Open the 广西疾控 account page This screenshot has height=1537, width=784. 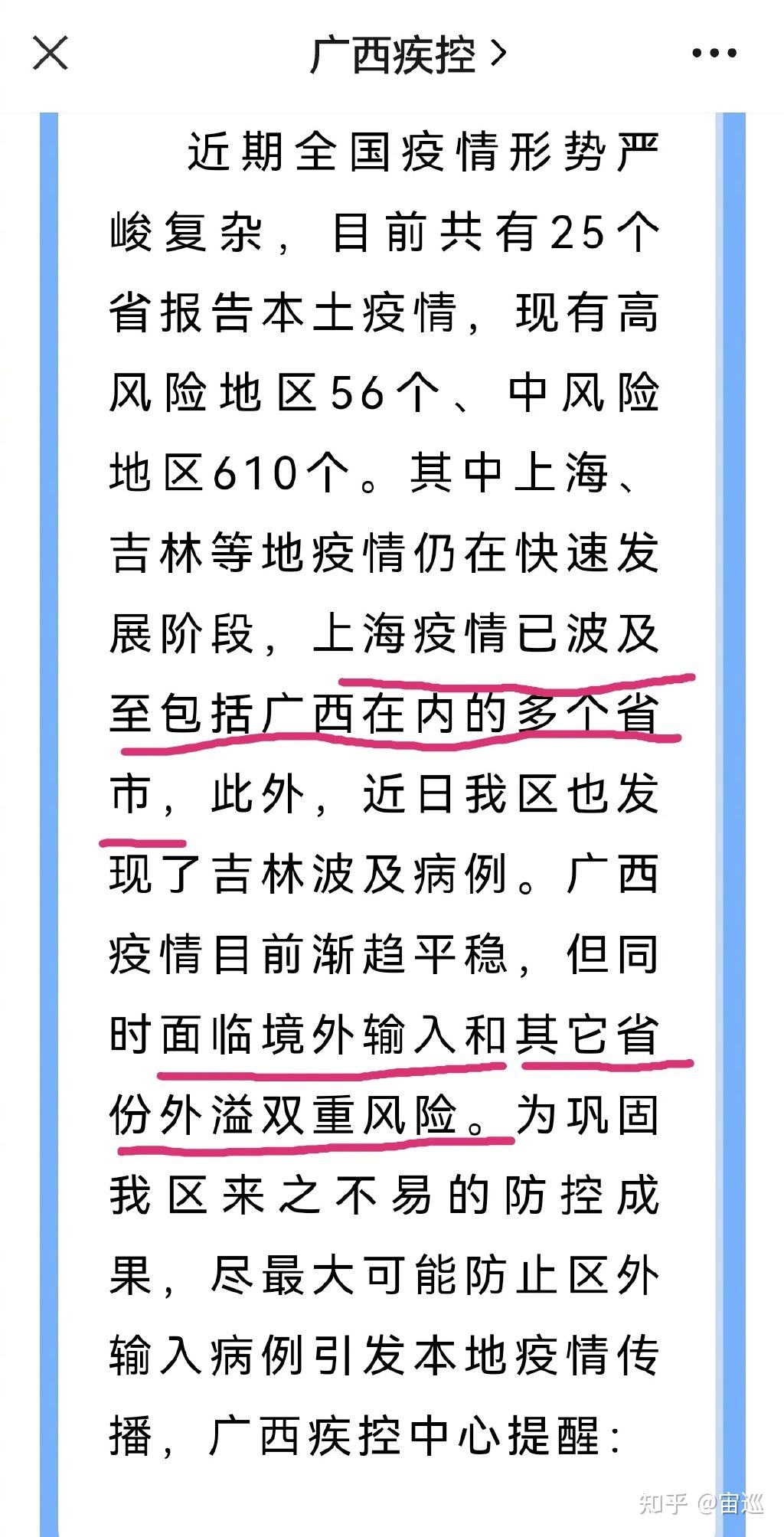coord(408,54)
